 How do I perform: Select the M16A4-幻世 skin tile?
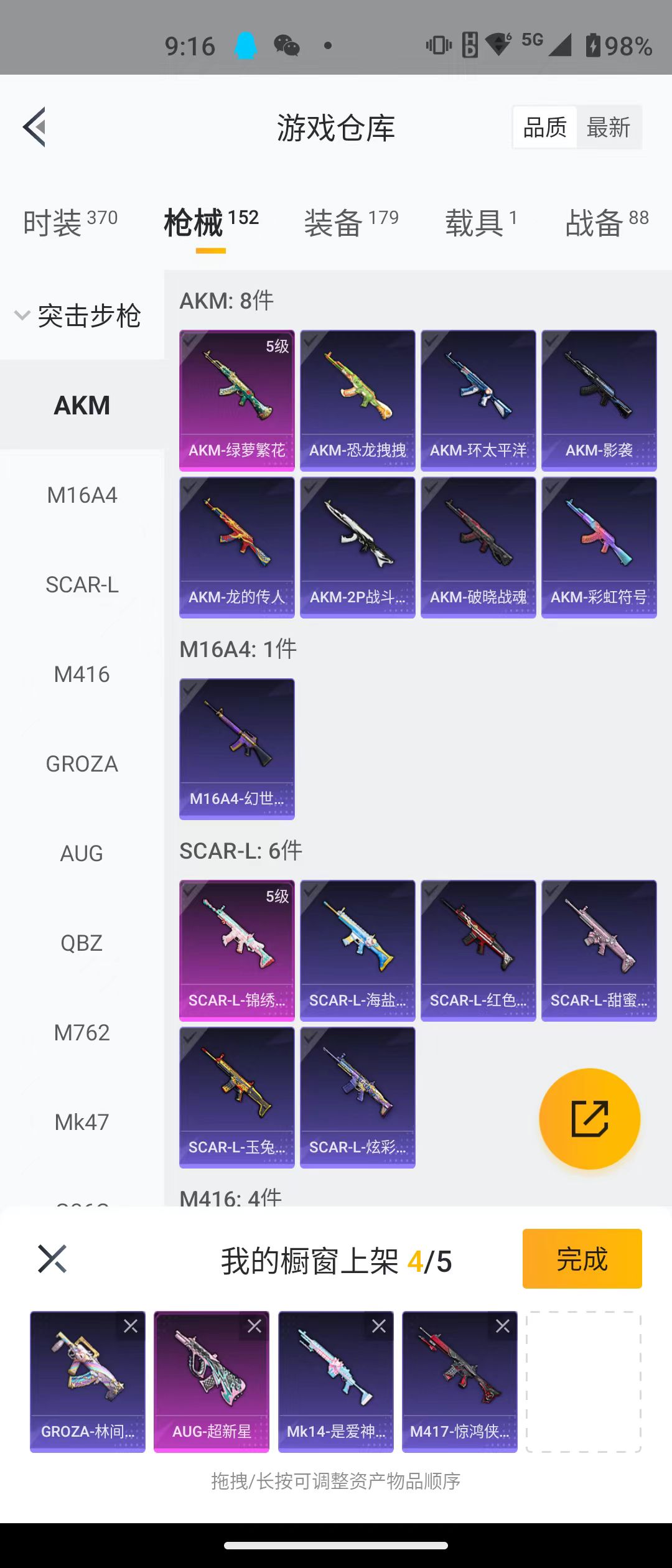pyautogui.click(x=236, y=749)
